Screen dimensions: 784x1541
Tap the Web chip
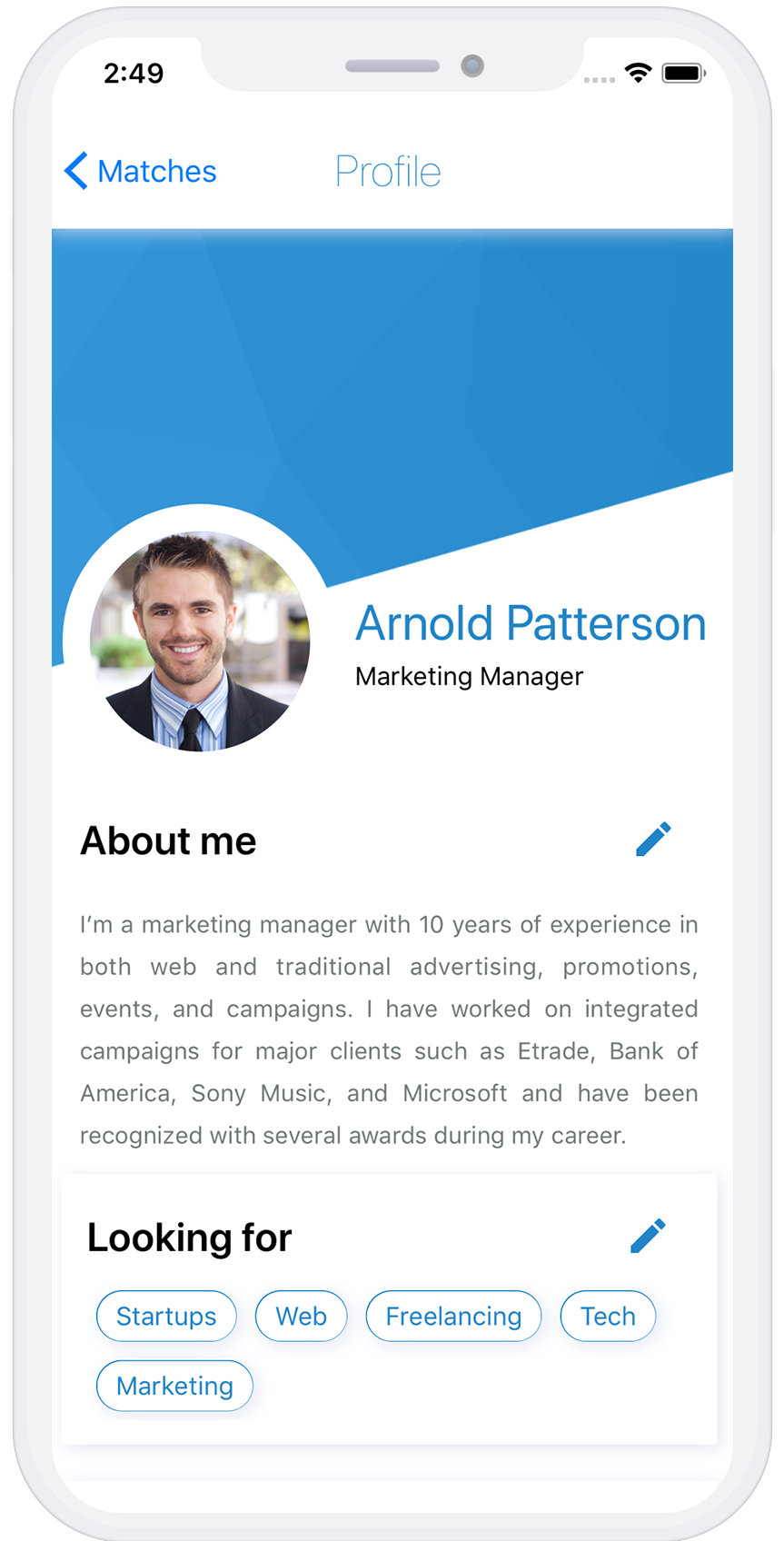(302, 1316)
